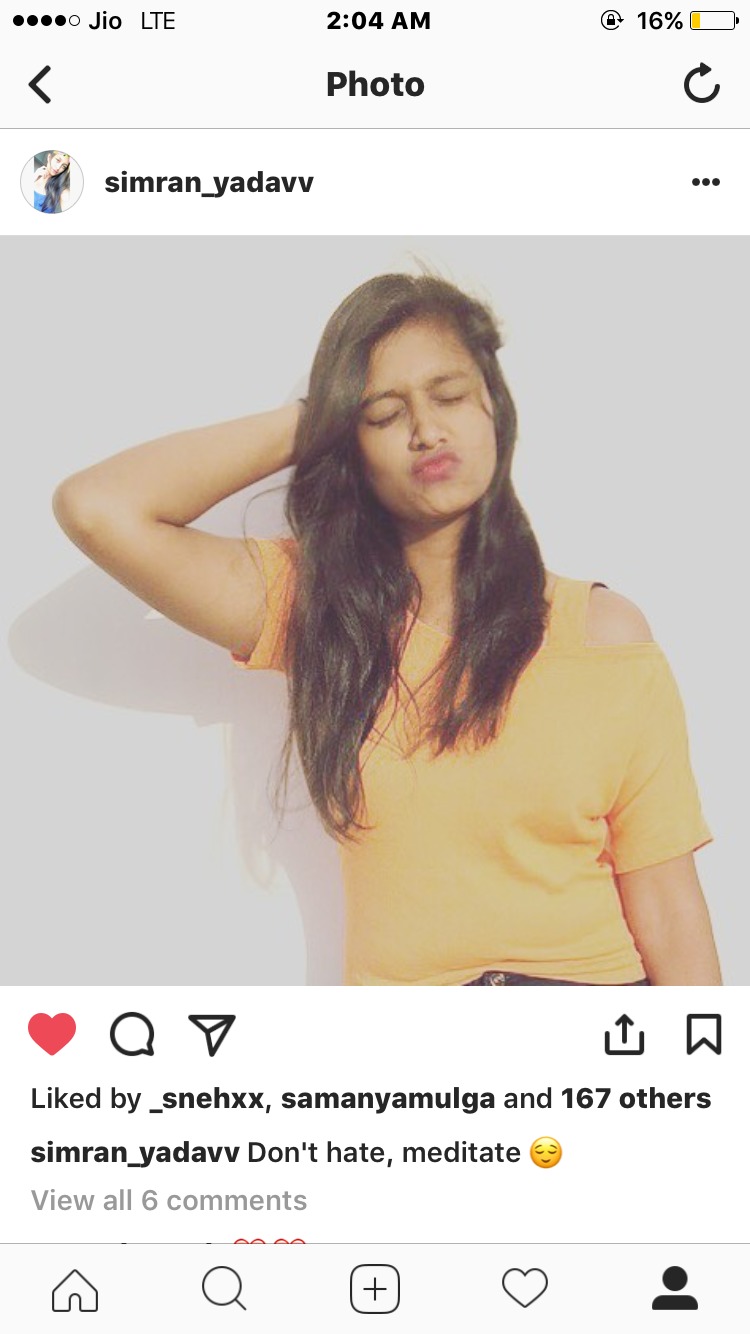The image size is (750, 1334).
Task: Share the post using the upload icon
Action: 624,1035
